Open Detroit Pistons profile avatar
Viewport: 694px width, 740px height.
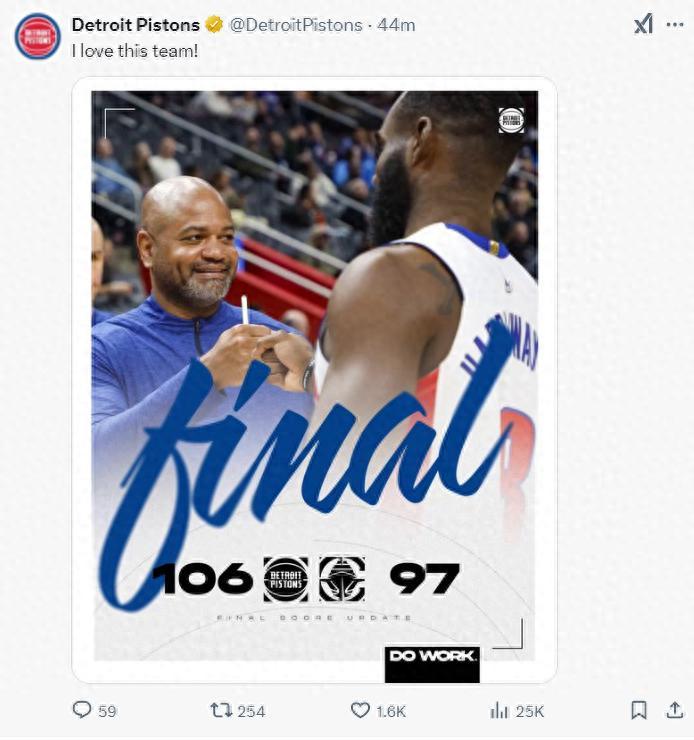point(37,36)
